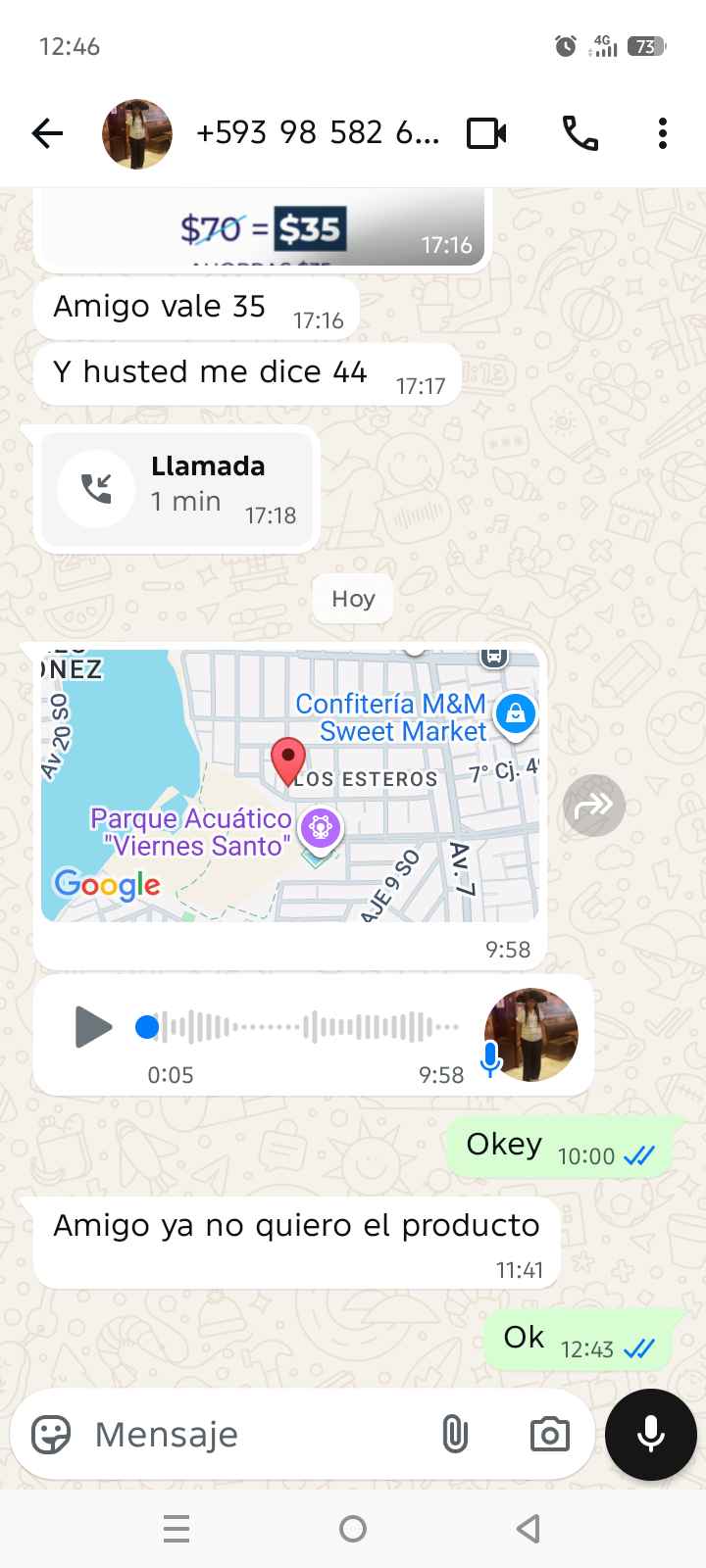Record a voice message with the microphone
This screenshot has width=706, height=1568.
pos(650,1435)
